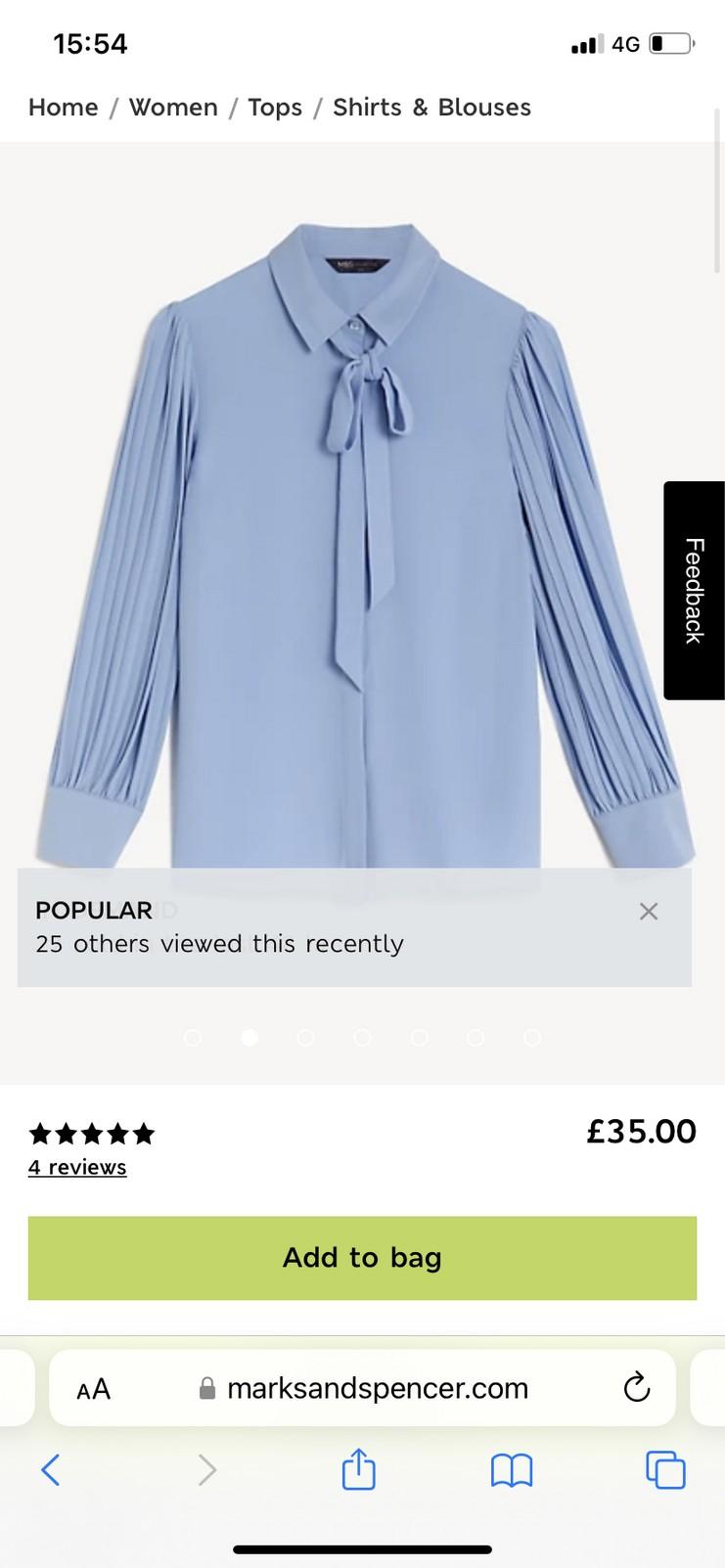Read the 4 reviews
725x1568 pixels.
(x=77, y=1167)
